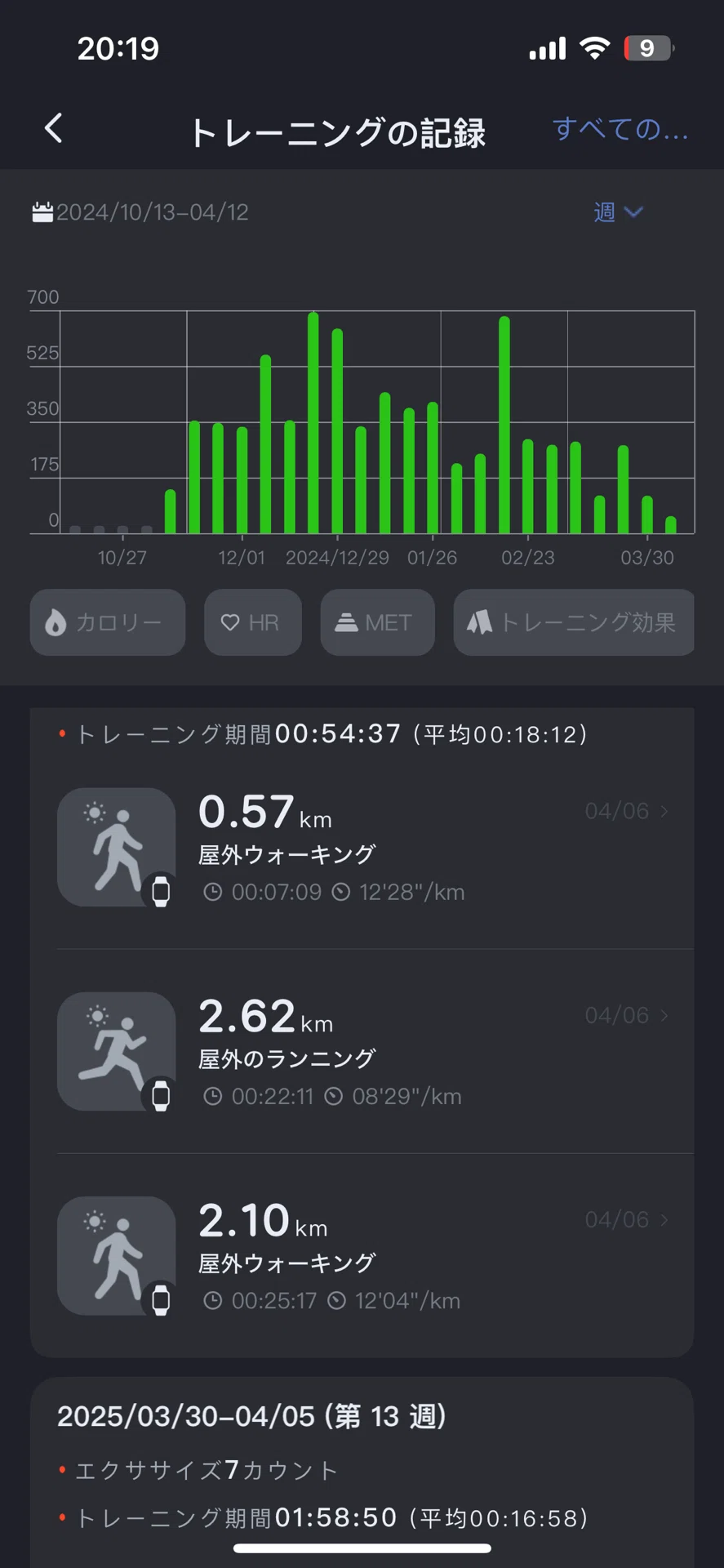View the 2.10 km 屋外ウォーキング entry
Screen dimensions: 724x1568
coord(362,1256)
